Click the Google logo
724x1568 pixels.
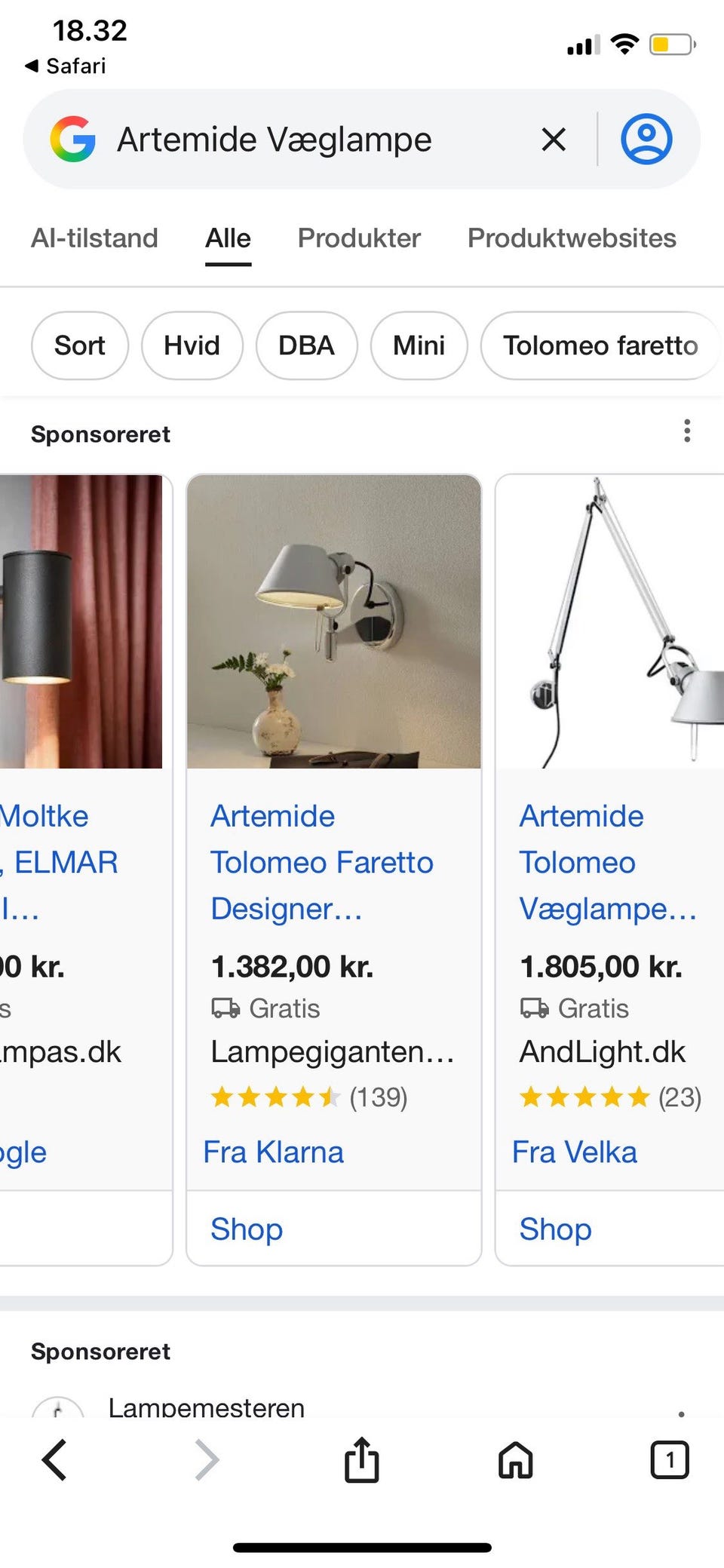pos(72,139)
